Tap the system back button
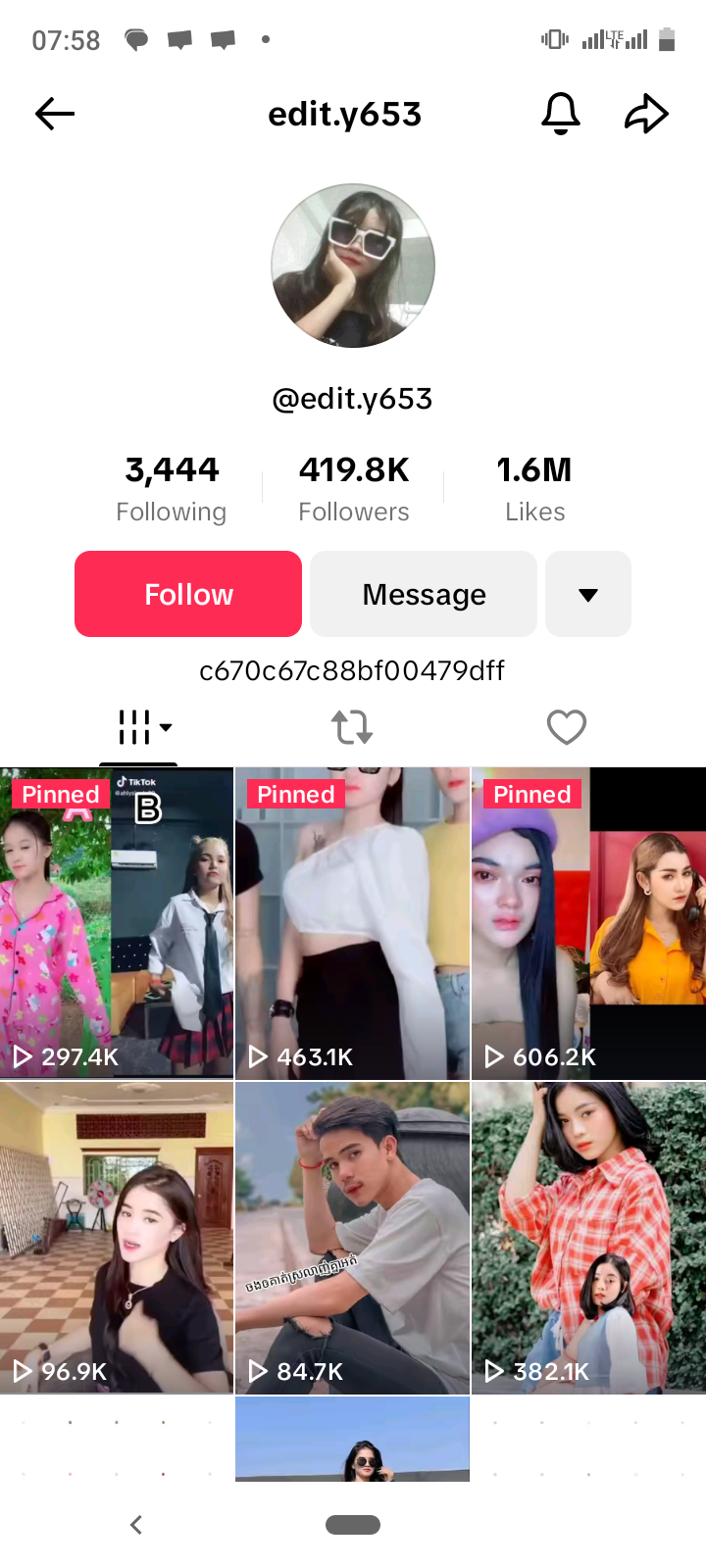 [x=136, y=1525]
